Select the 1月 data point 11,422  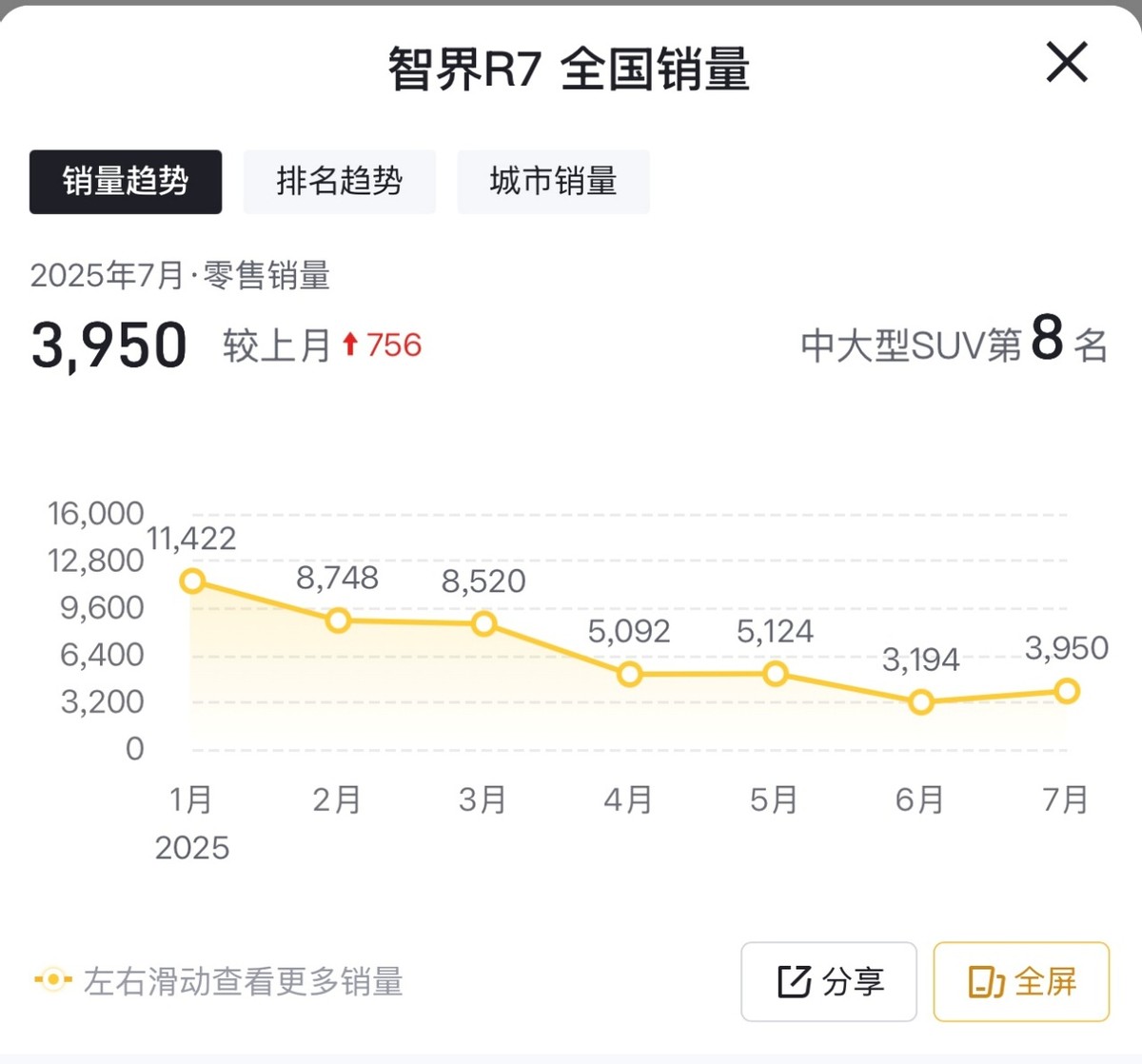[192, 581]
